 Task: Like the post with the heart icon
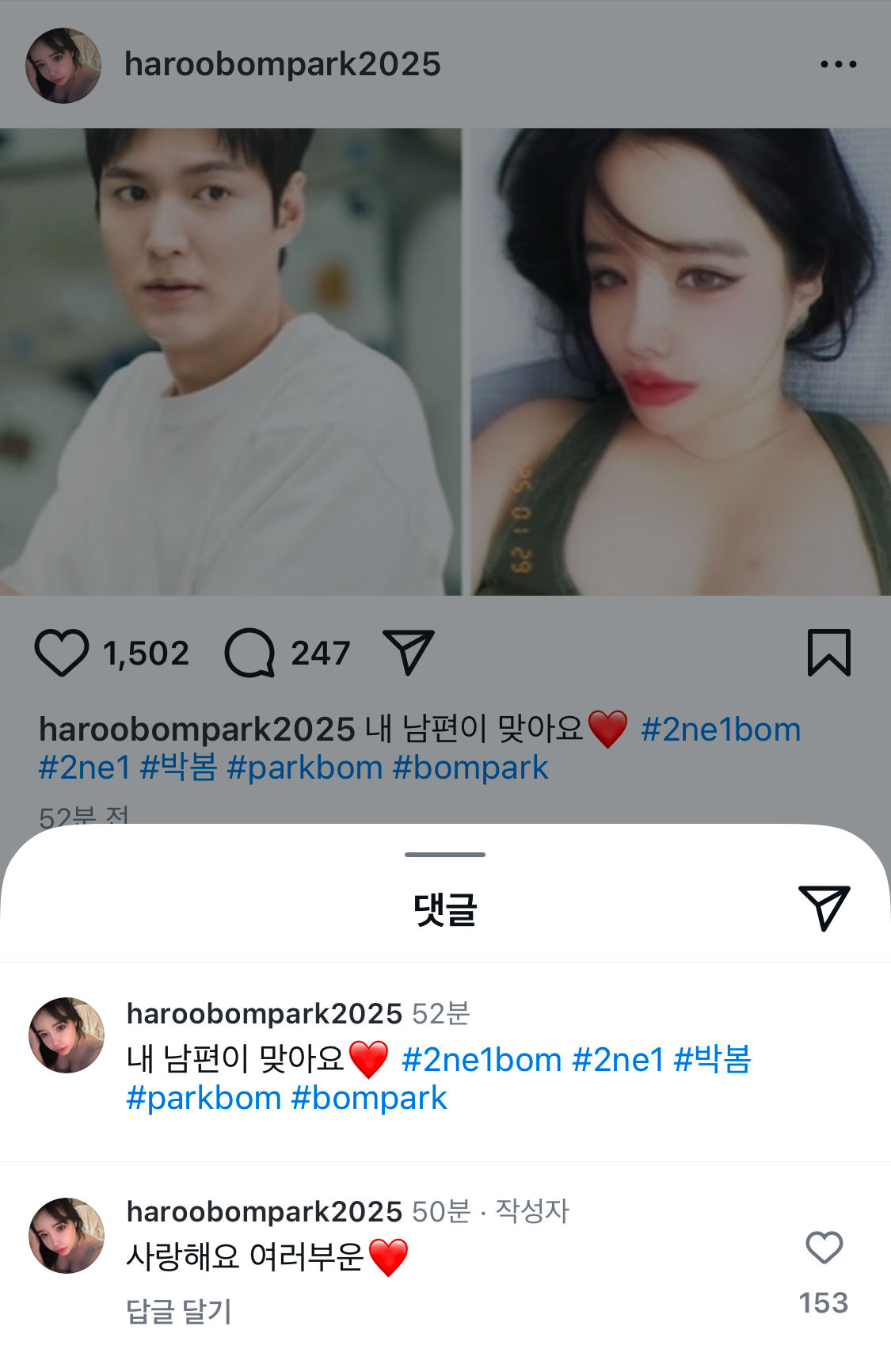[x=61, y=653]
